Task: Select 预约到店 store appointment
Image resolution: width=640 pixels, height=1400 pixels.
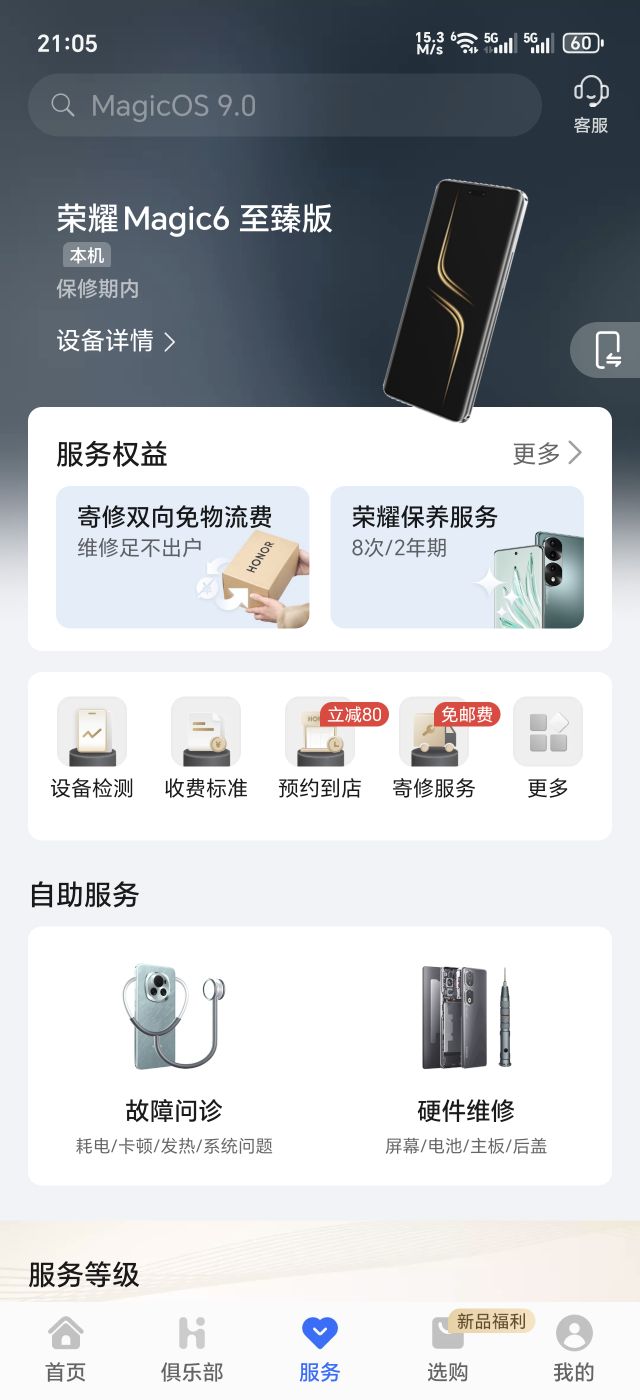Action: tap(320, 749)
